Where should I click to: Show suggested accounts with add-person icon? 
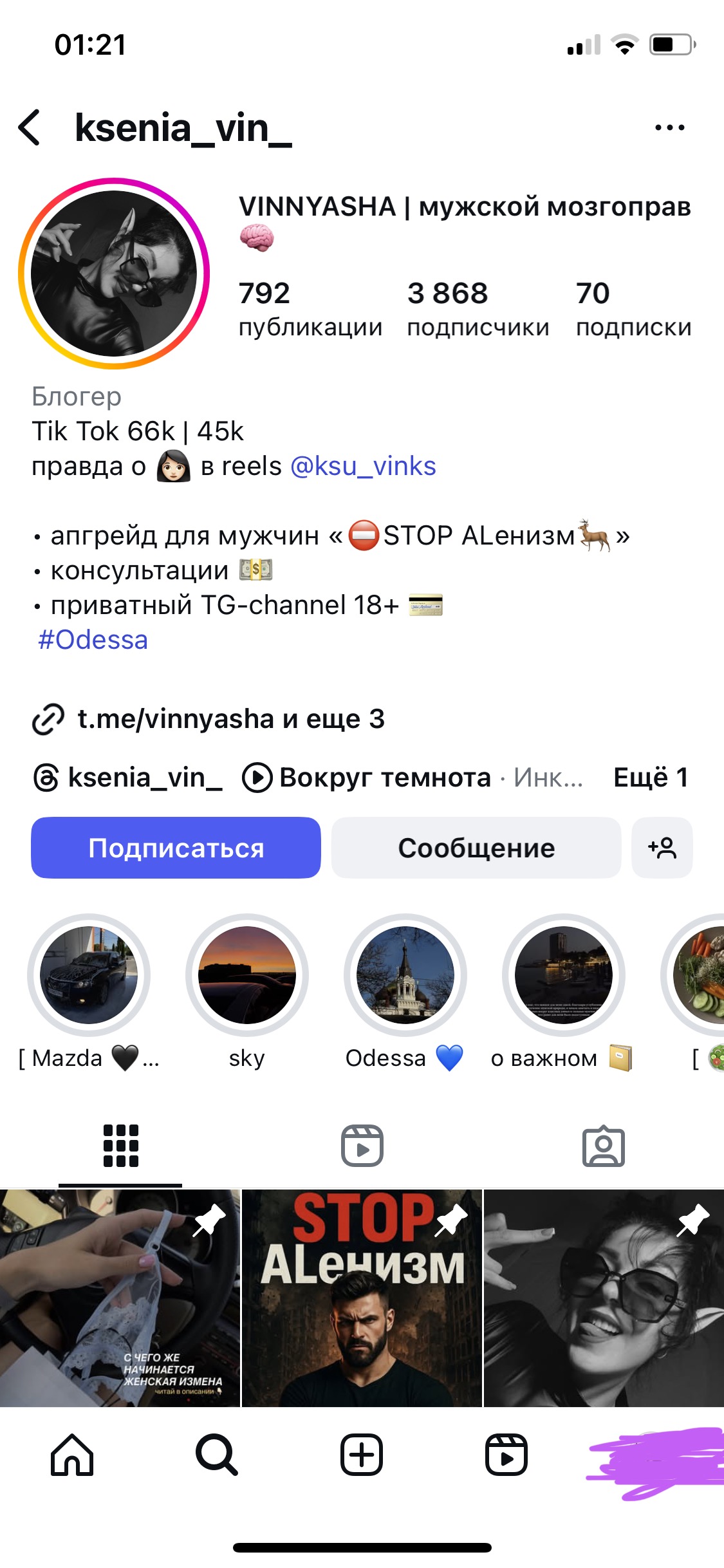tap(662, 848)
